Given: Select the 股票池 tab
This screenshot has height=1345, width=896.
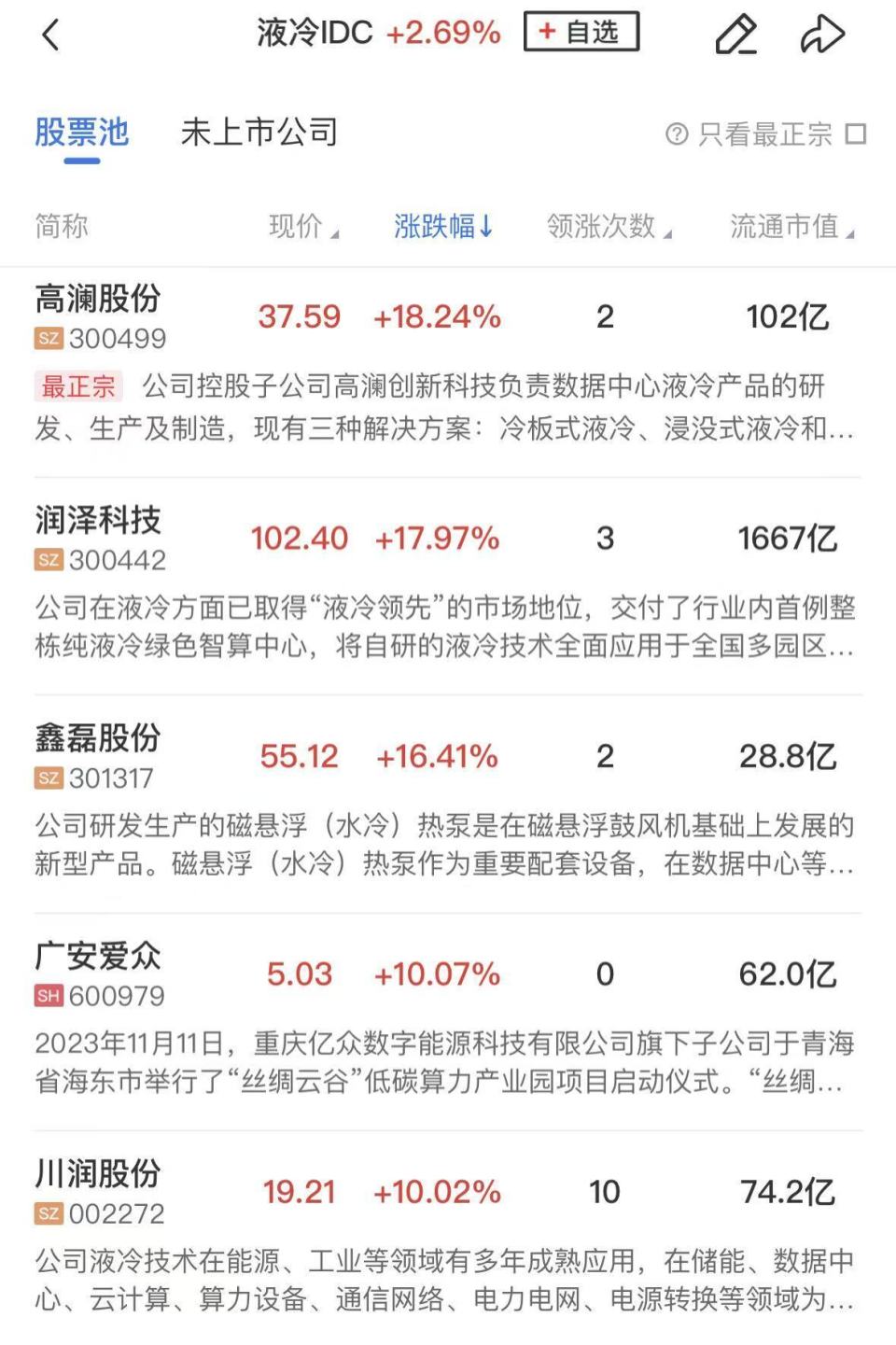Looking at the screenshot, I should coord(81,133).
